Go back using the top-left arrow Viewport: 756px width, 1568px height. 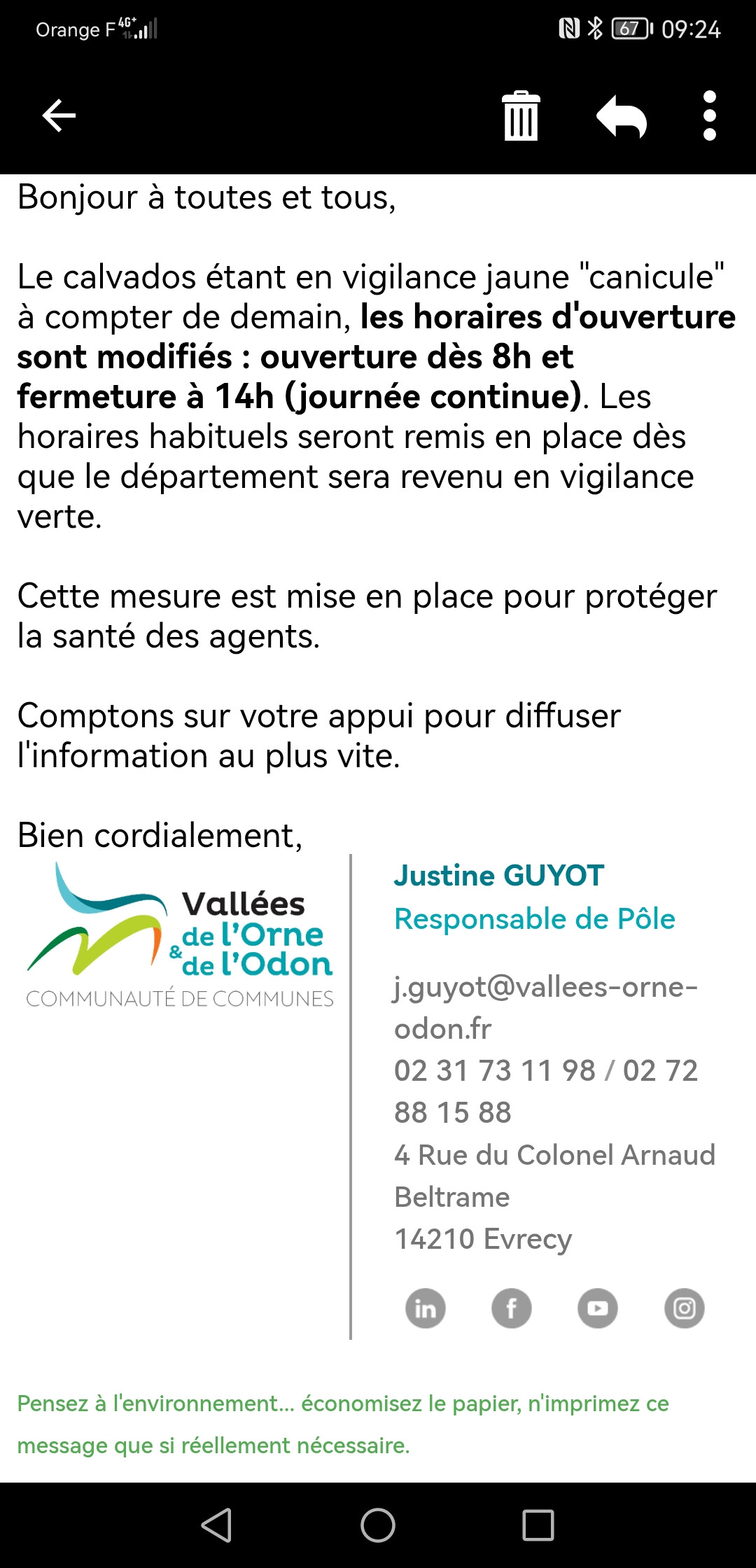(59, 115)
